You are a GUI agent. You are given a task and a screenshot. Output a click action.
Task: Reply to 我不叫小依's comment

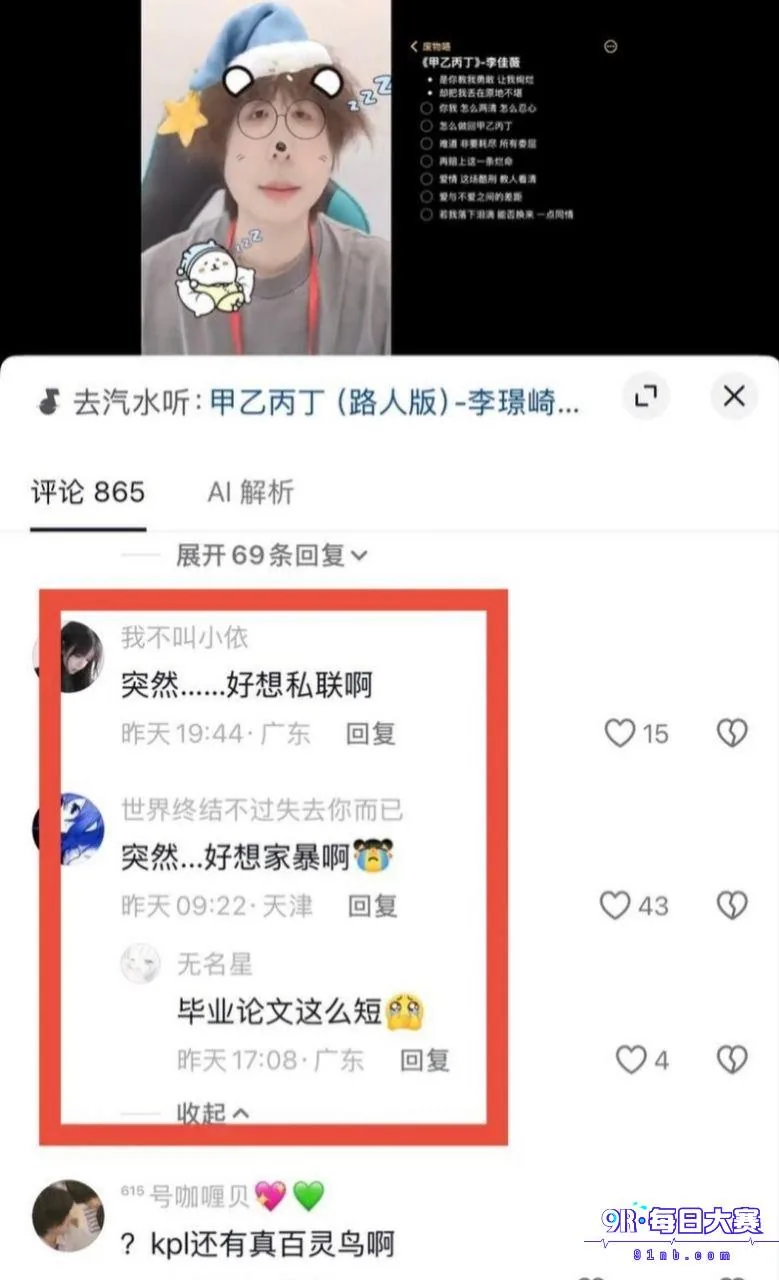(x=371, y=734)
